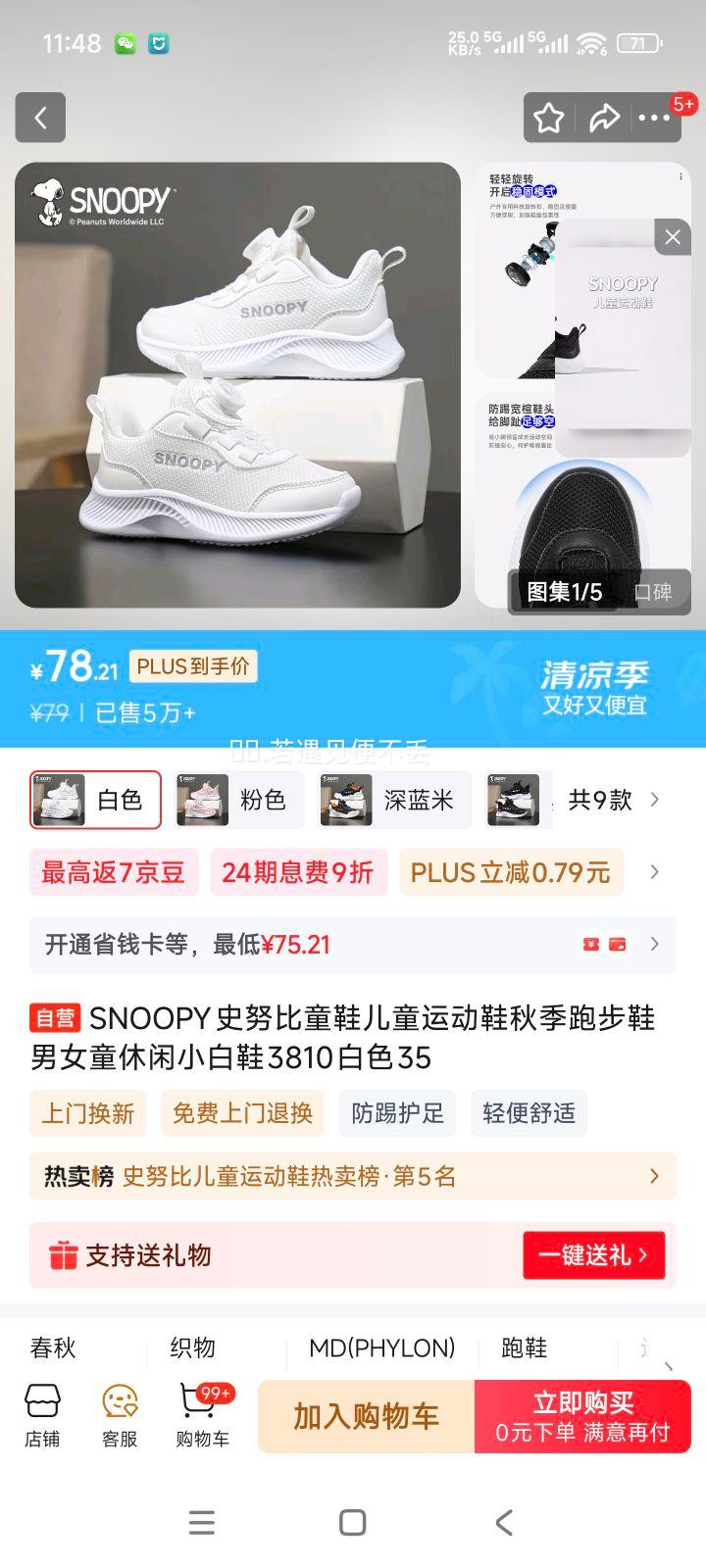Open 图集1/5 image gallery
This screenshot has height=1568, width=706.
[564, 592]
